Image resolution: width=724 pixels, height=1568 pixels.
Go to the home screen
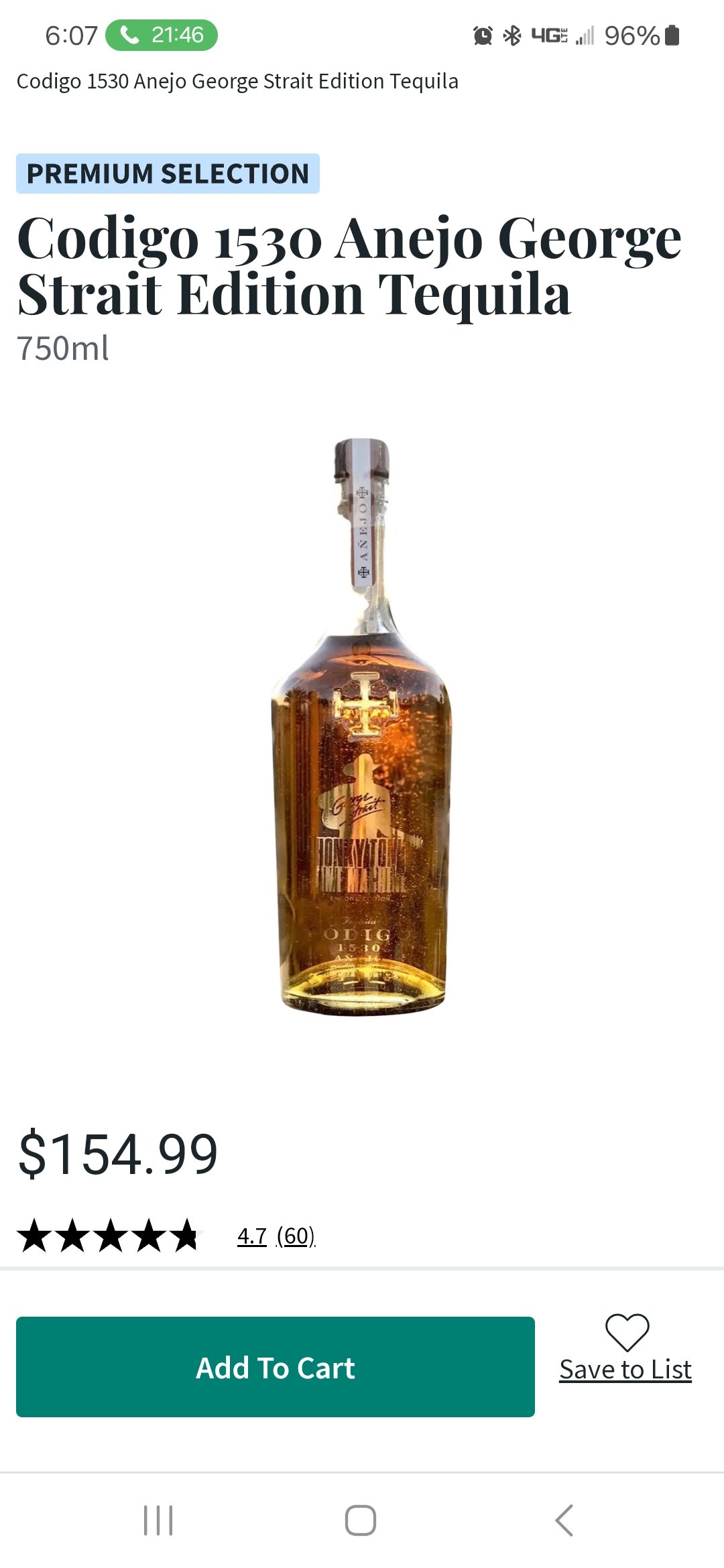pyautogui.click(x=361, y=1520)
